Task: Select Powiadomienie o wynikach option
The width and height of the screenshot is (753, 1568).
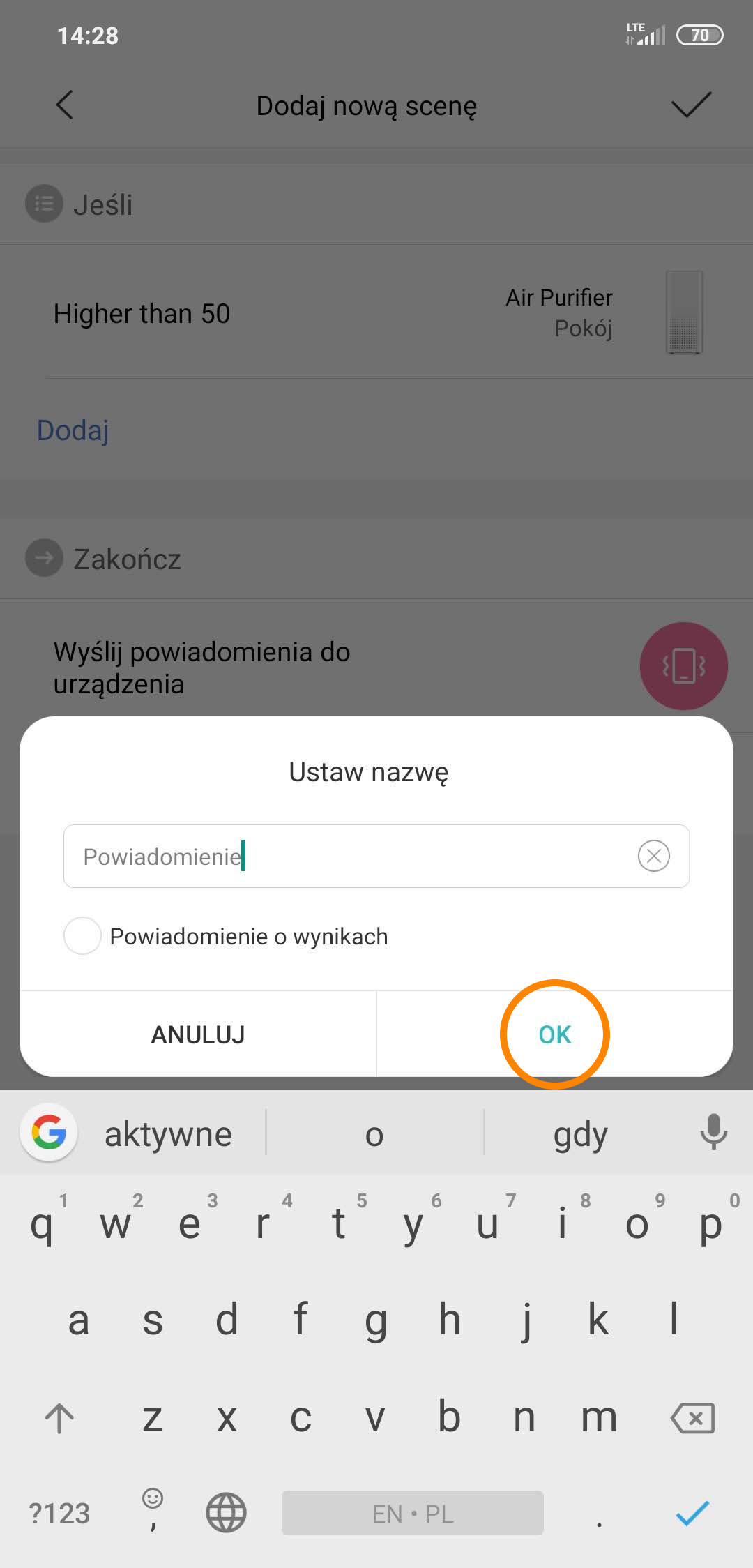Action: pyautogui.click(x=82, y=936)
